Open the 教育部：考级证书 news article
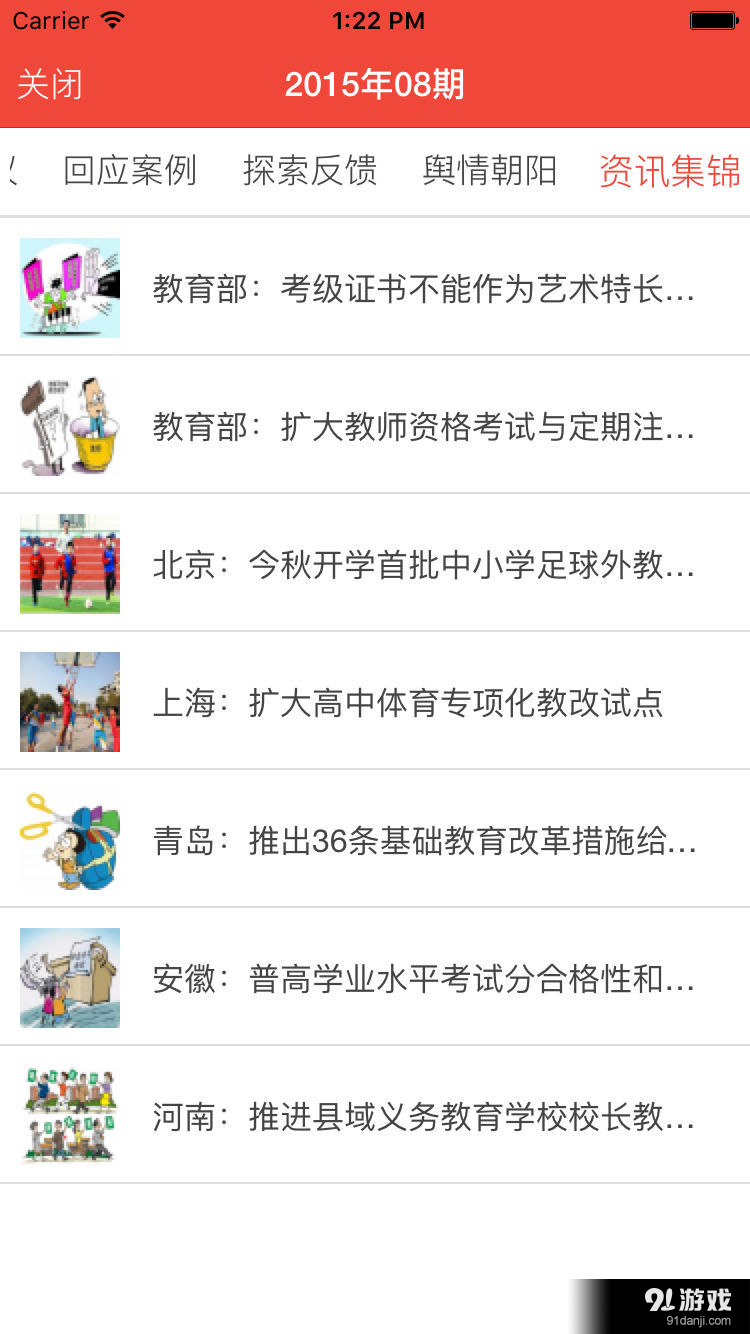Image resolution: width=750 pixels, height=1334 pixels. 420,288
